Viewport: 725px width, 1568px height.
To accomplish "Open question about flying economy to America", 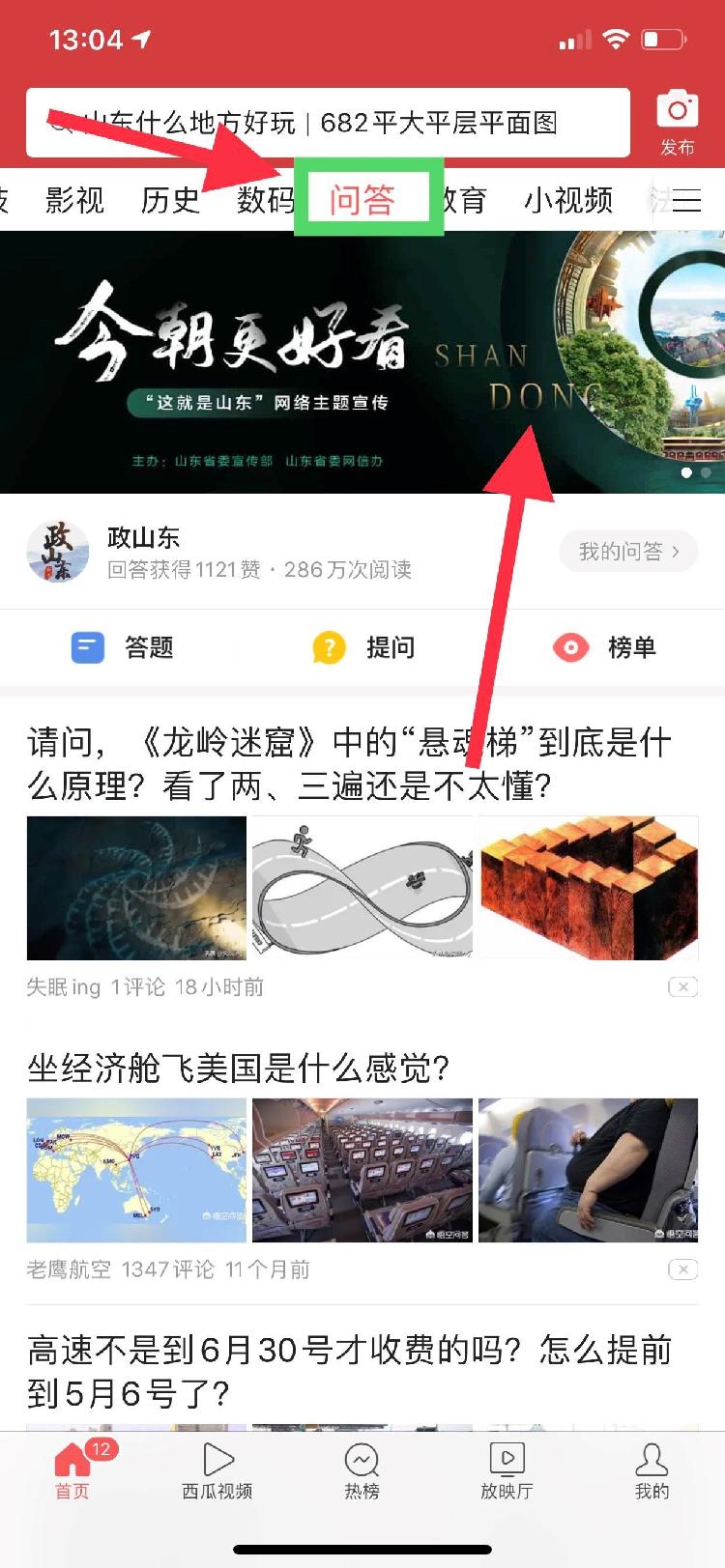I will [239, 1069].
